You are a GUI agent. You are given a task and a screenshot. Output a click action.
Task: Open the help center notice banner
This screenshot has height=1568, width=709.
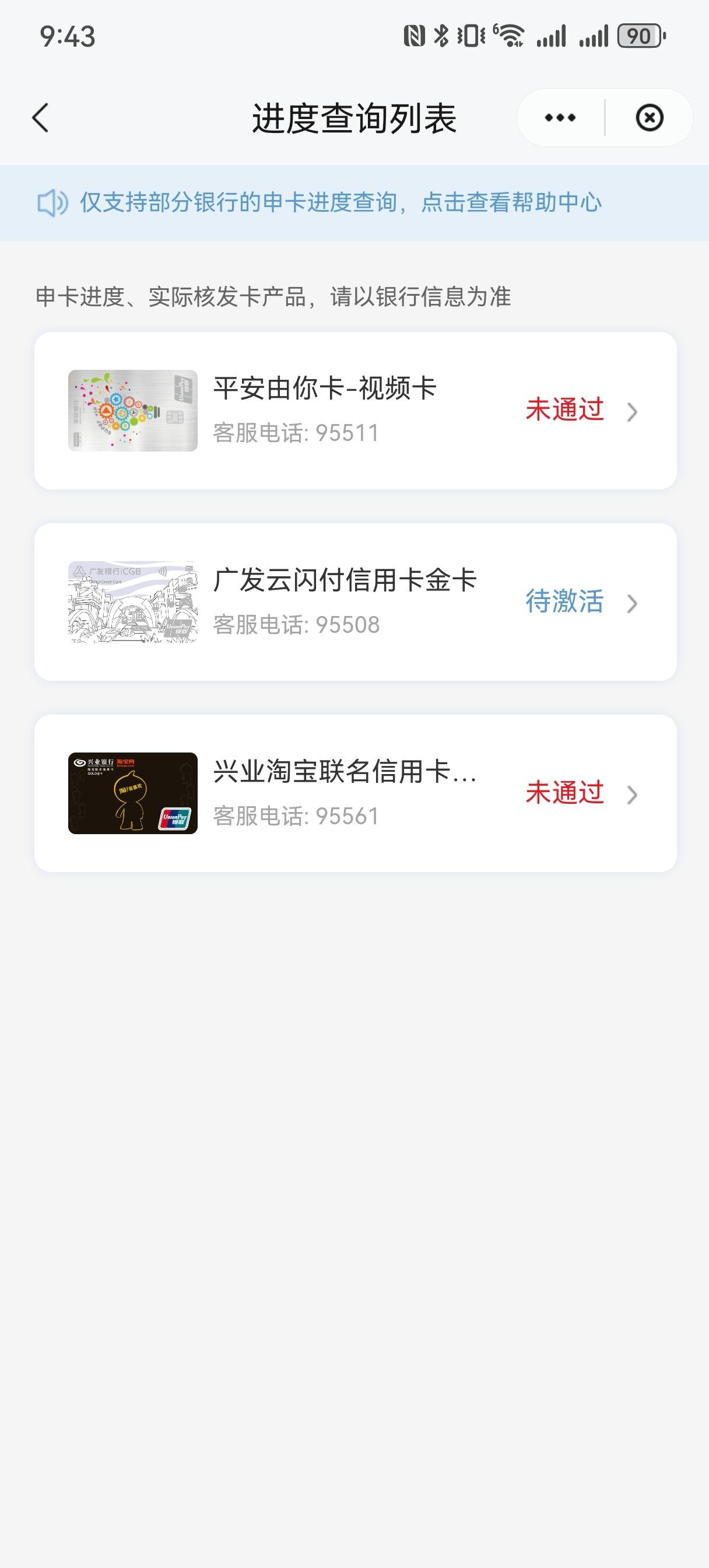pos(354,202)
